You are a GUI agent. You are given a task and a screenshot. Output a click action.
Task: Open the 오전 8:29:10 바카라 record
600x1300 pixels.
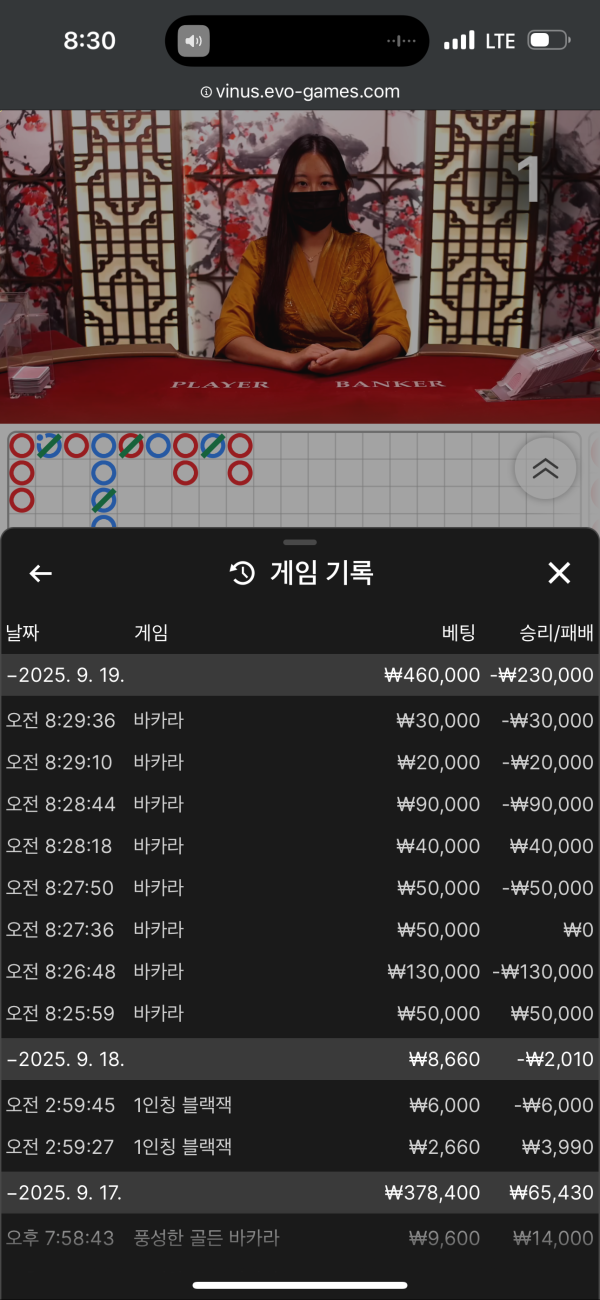point(300,763)
